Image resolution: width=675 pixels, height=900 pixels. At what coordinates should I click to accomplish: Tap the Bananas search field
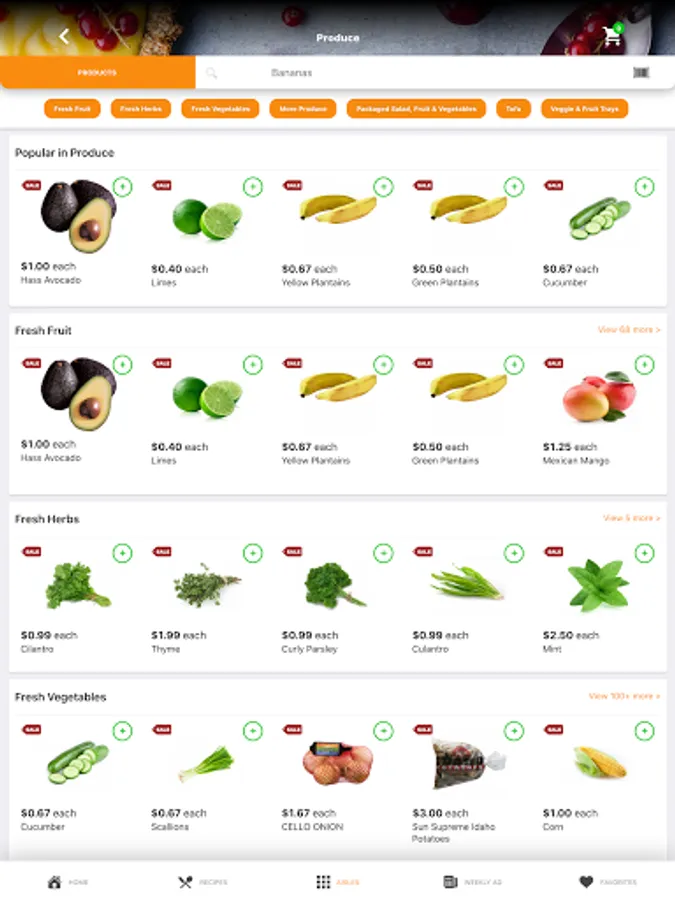coord(413,72)
